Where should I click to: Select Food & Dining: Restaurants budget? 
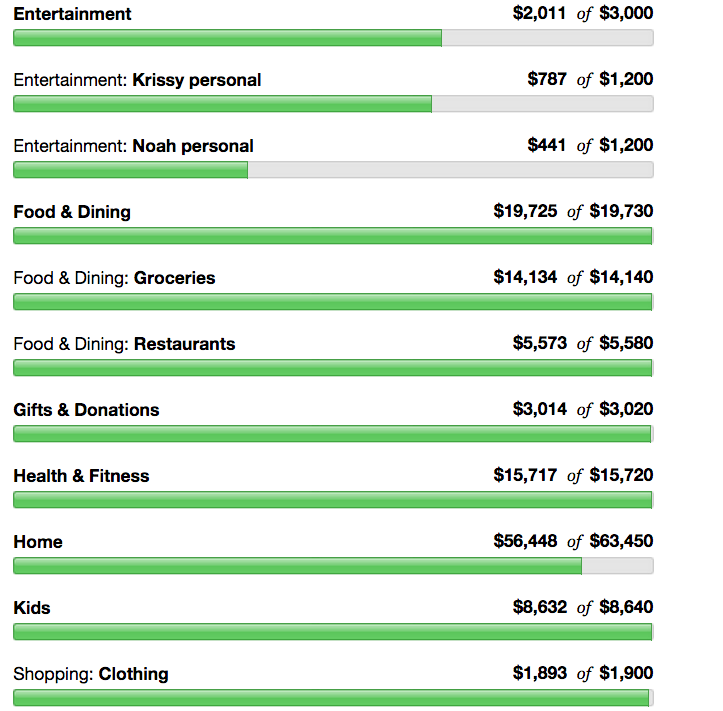tap(124, 344)
